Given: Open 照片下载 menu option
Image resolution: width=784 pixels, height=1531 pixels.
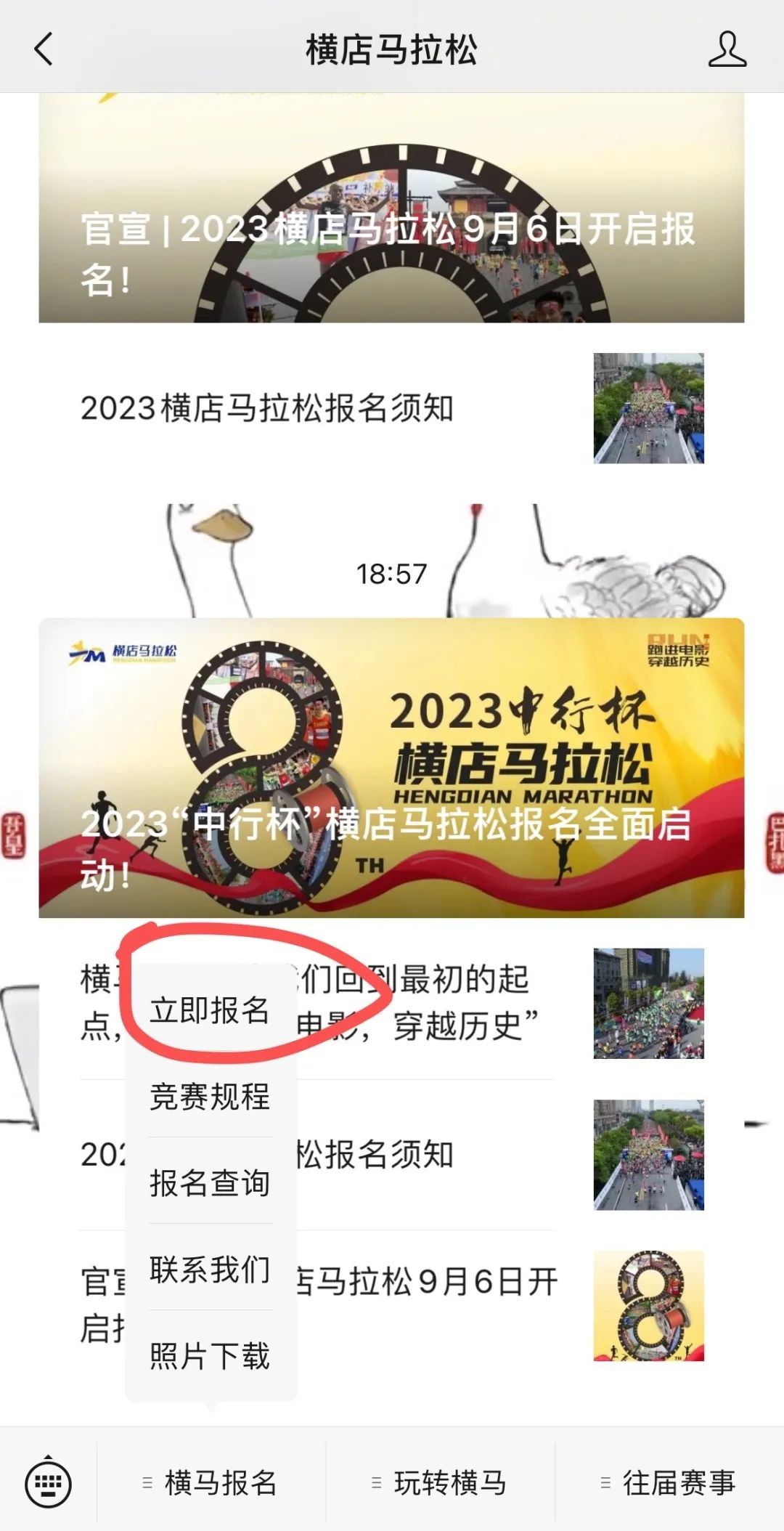Looking at the screenshot, I should click(210, 1355).
